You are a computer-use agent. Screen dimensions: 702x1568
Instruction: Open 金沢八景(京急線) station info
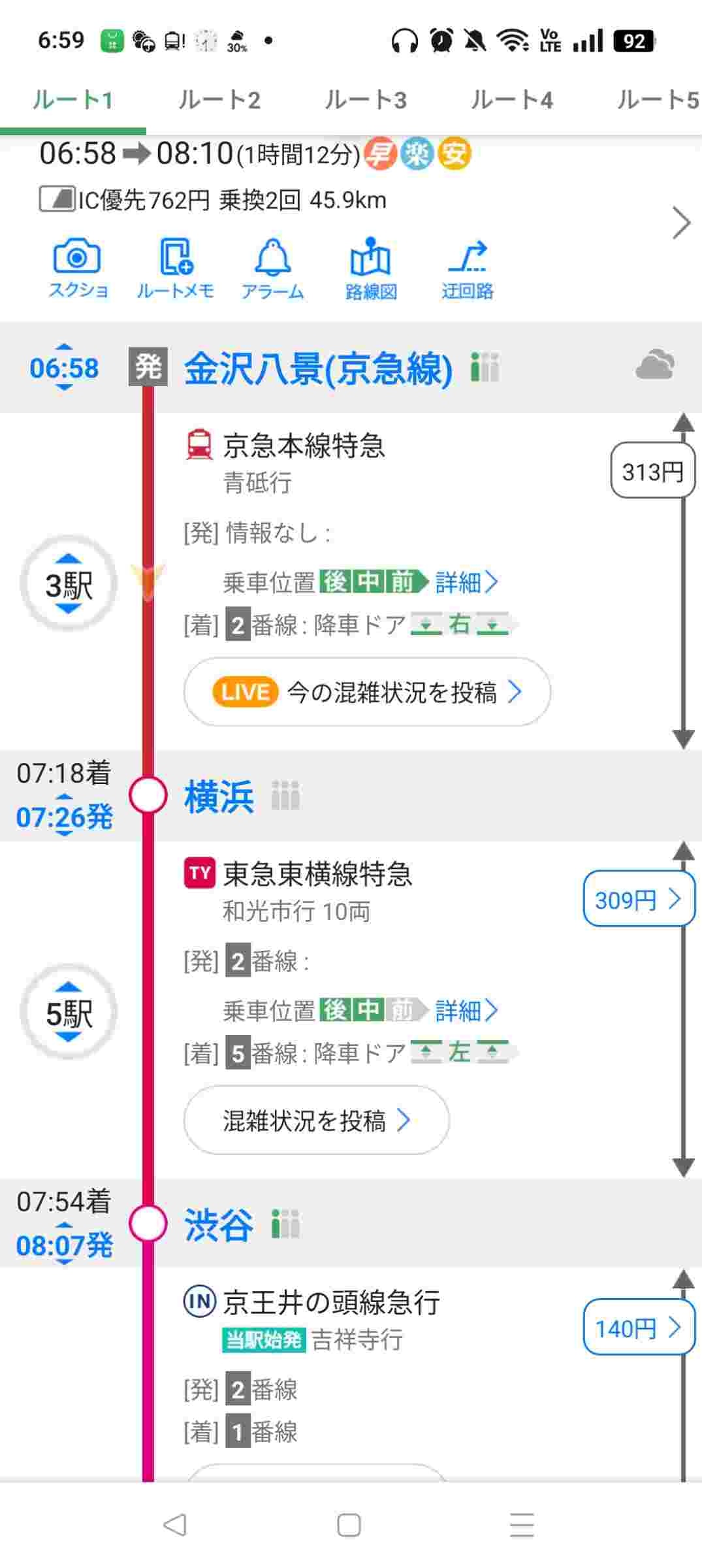coord(318,368)
